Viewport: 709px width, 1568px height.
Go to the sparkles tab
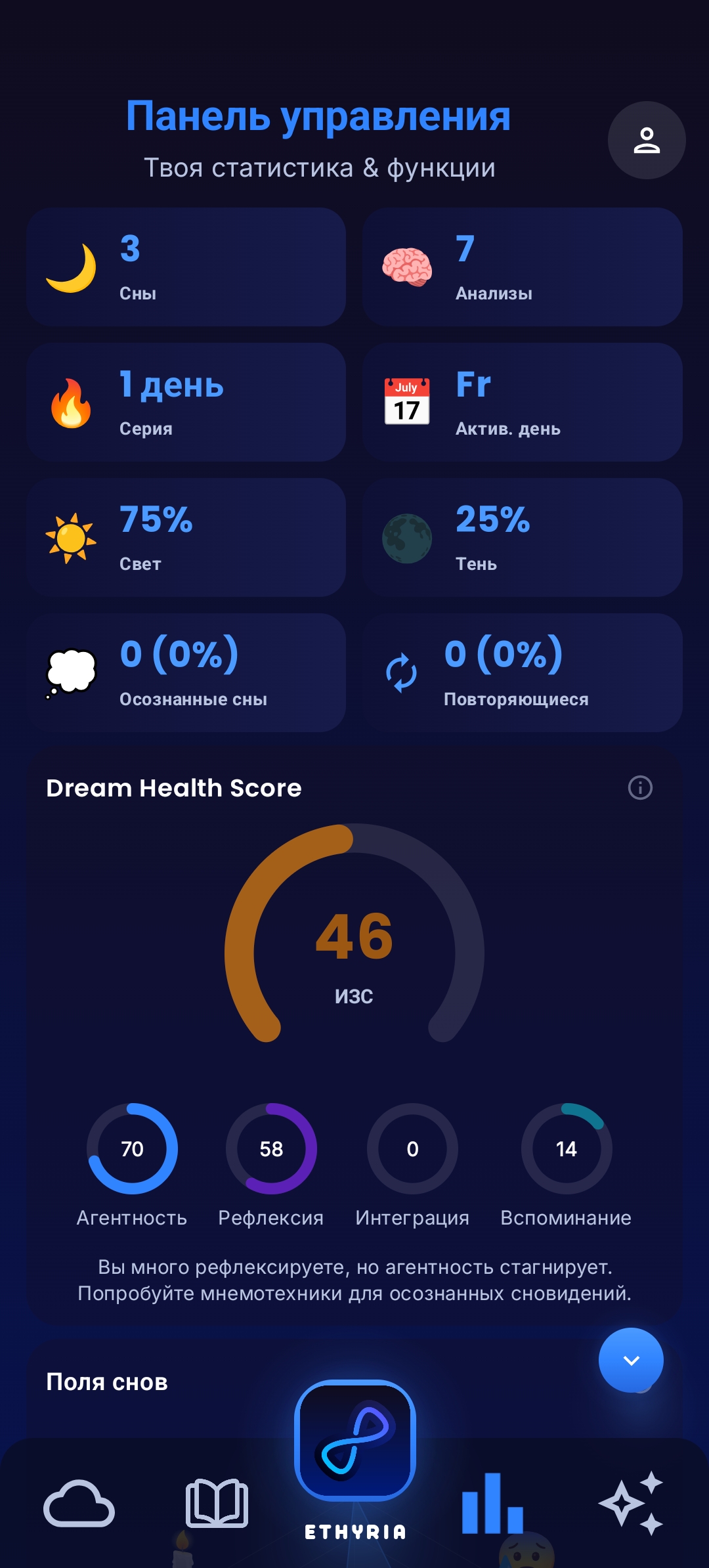coord(631,1503)
